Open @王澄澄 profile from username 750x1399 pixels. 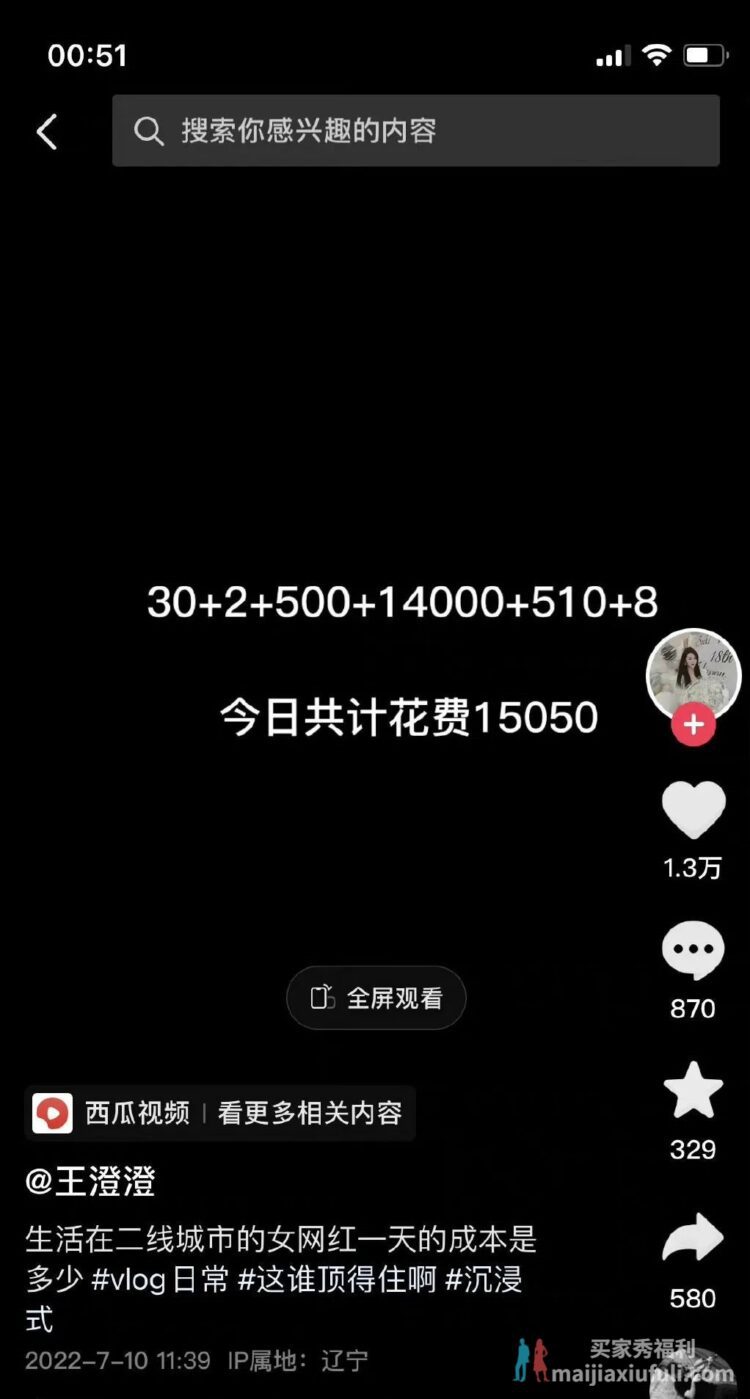(x=91, y=1183)
